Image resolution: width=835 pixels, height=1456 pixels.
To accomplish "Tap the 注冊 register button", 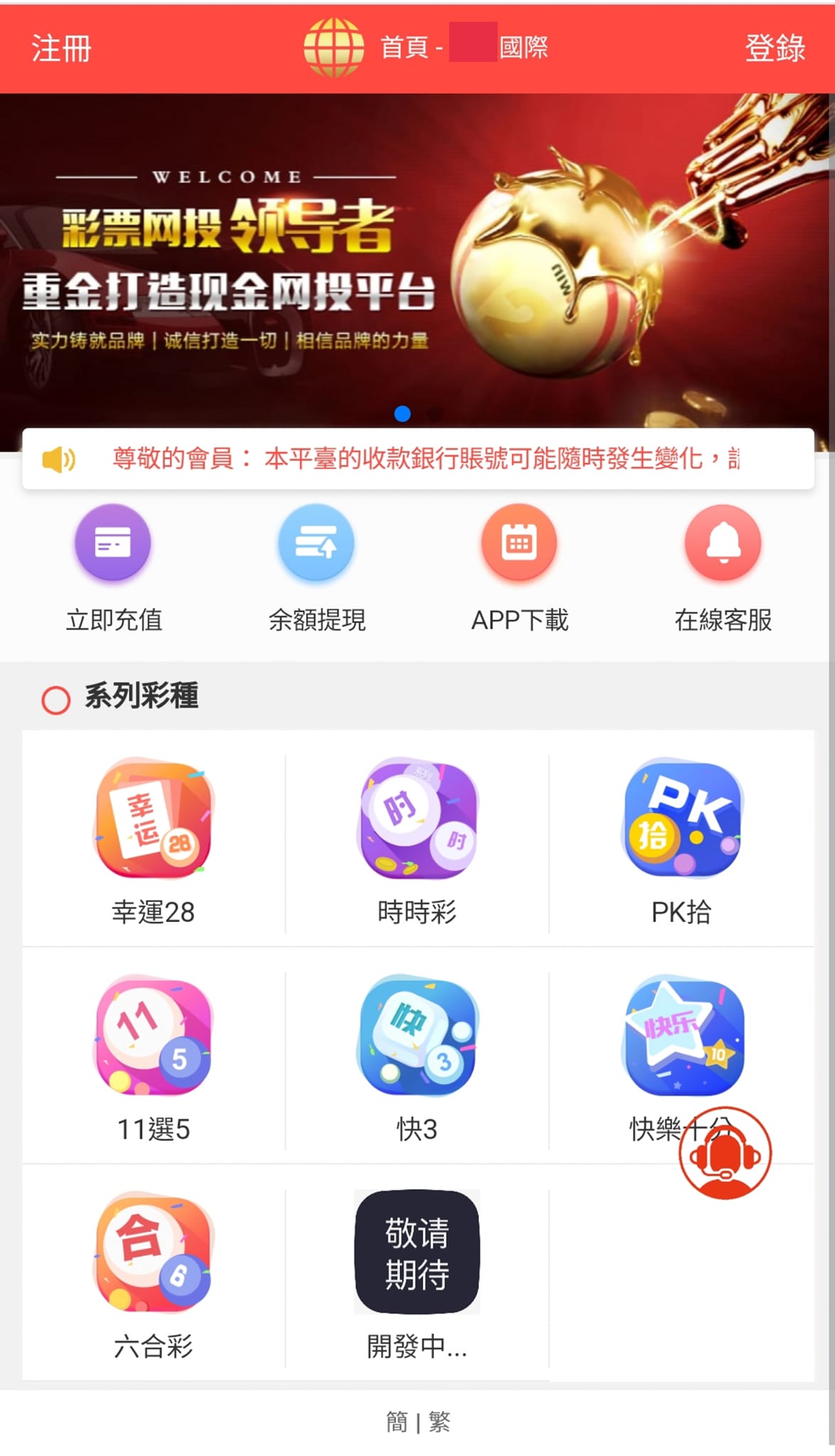I will 61,48.
